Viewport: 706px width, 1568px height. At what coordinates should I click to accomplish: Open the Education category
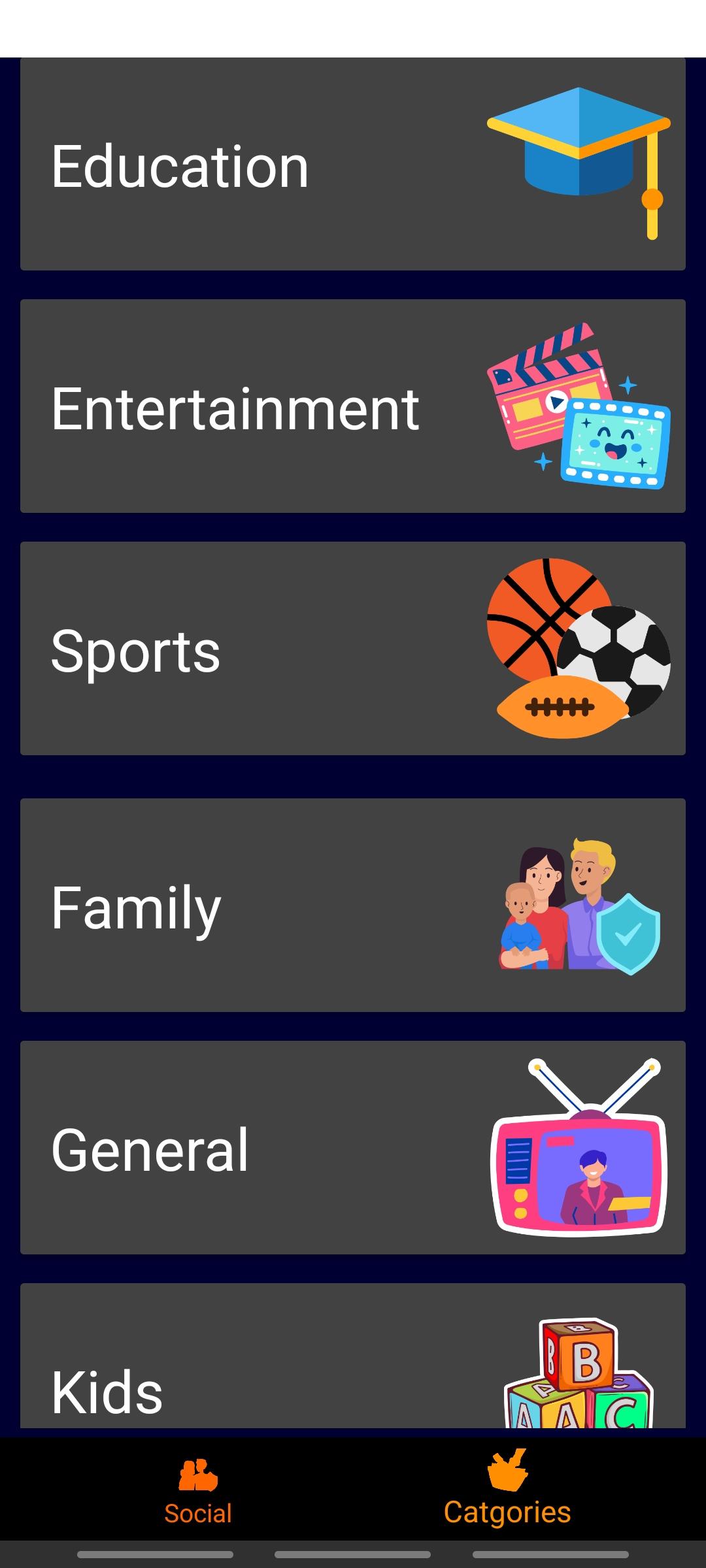pyautogui.click(x=353, y=165)
